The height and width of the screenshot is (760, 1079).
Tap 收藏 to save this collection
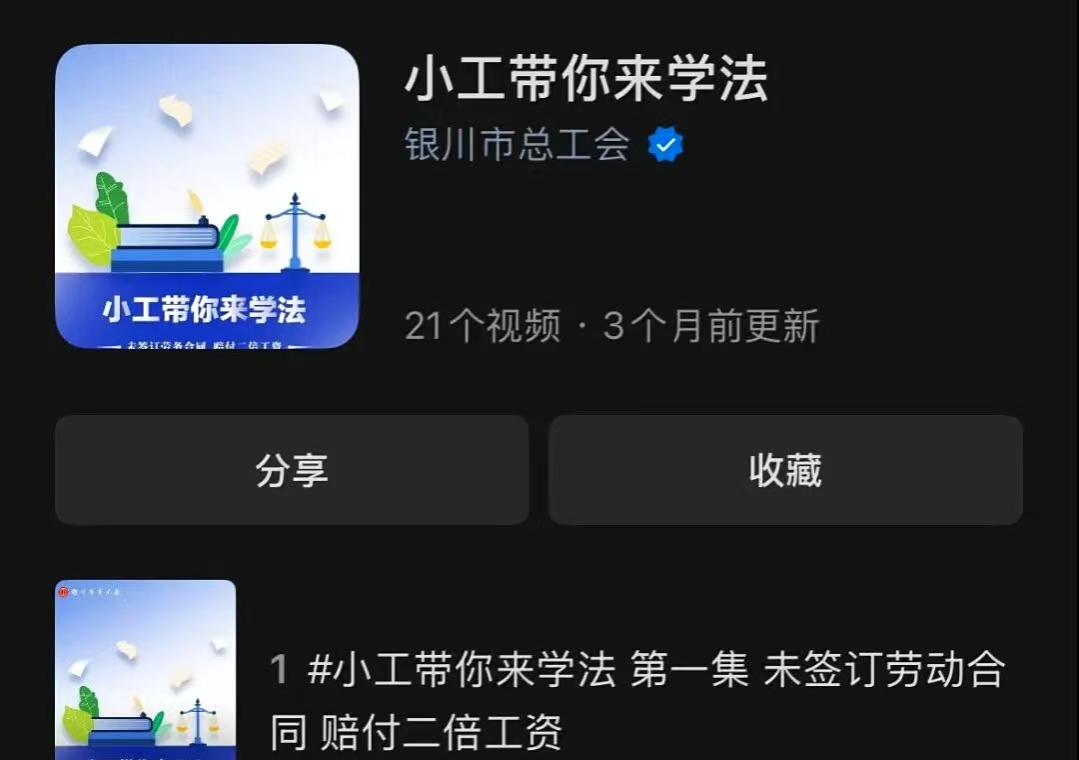coord(785,470)
